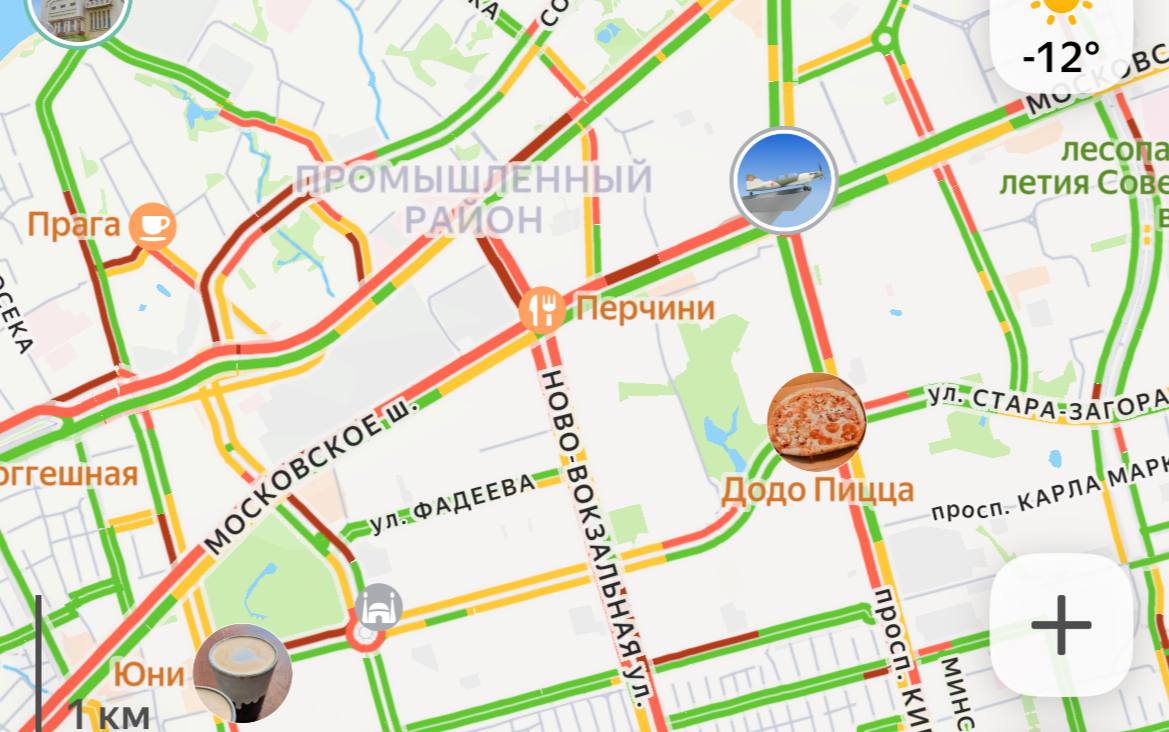This screenshot has width=1169, height=732.
Task: Open the Юни coffee photo marker
Action: pos(242,673)
